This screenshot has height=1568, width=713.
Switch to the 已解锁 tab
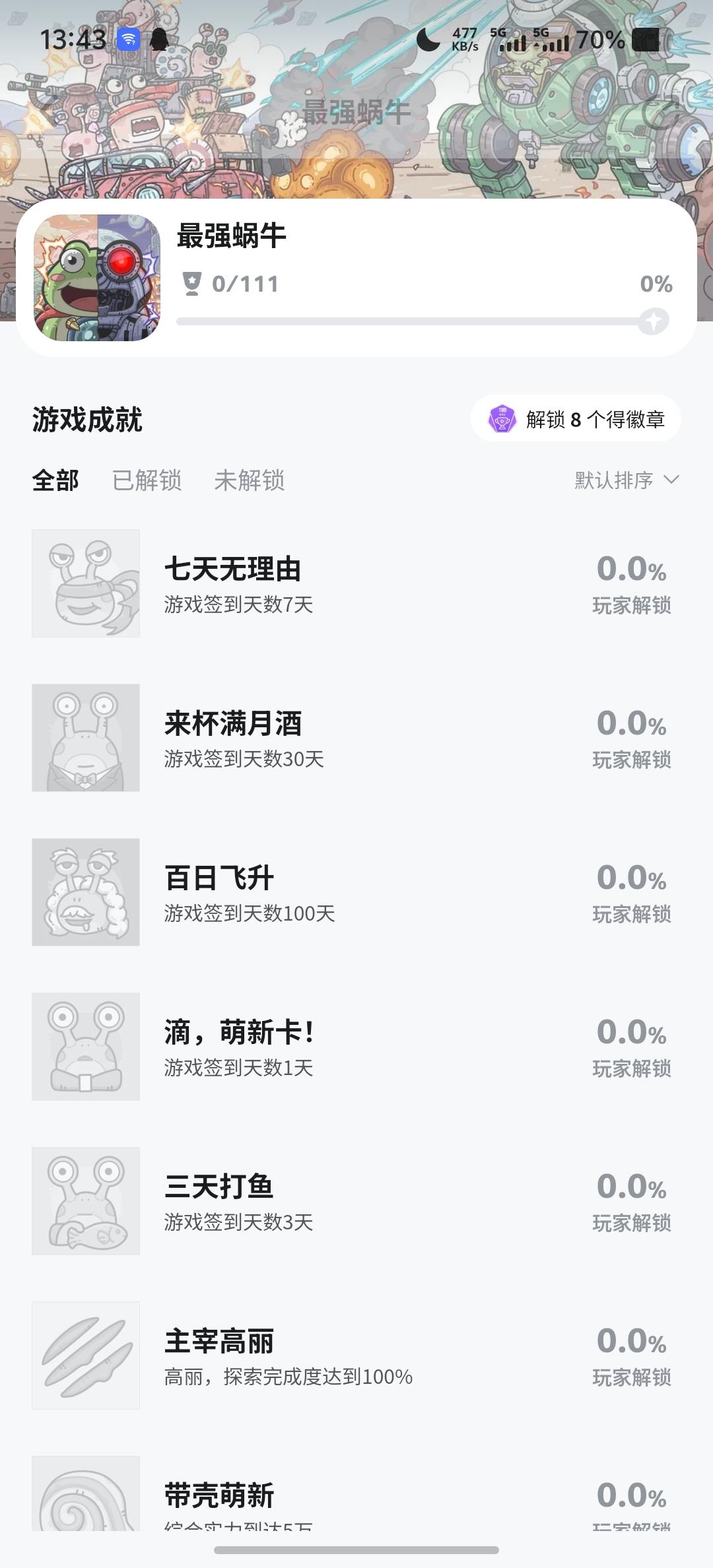pyautogui.click(x=147, y=480)
